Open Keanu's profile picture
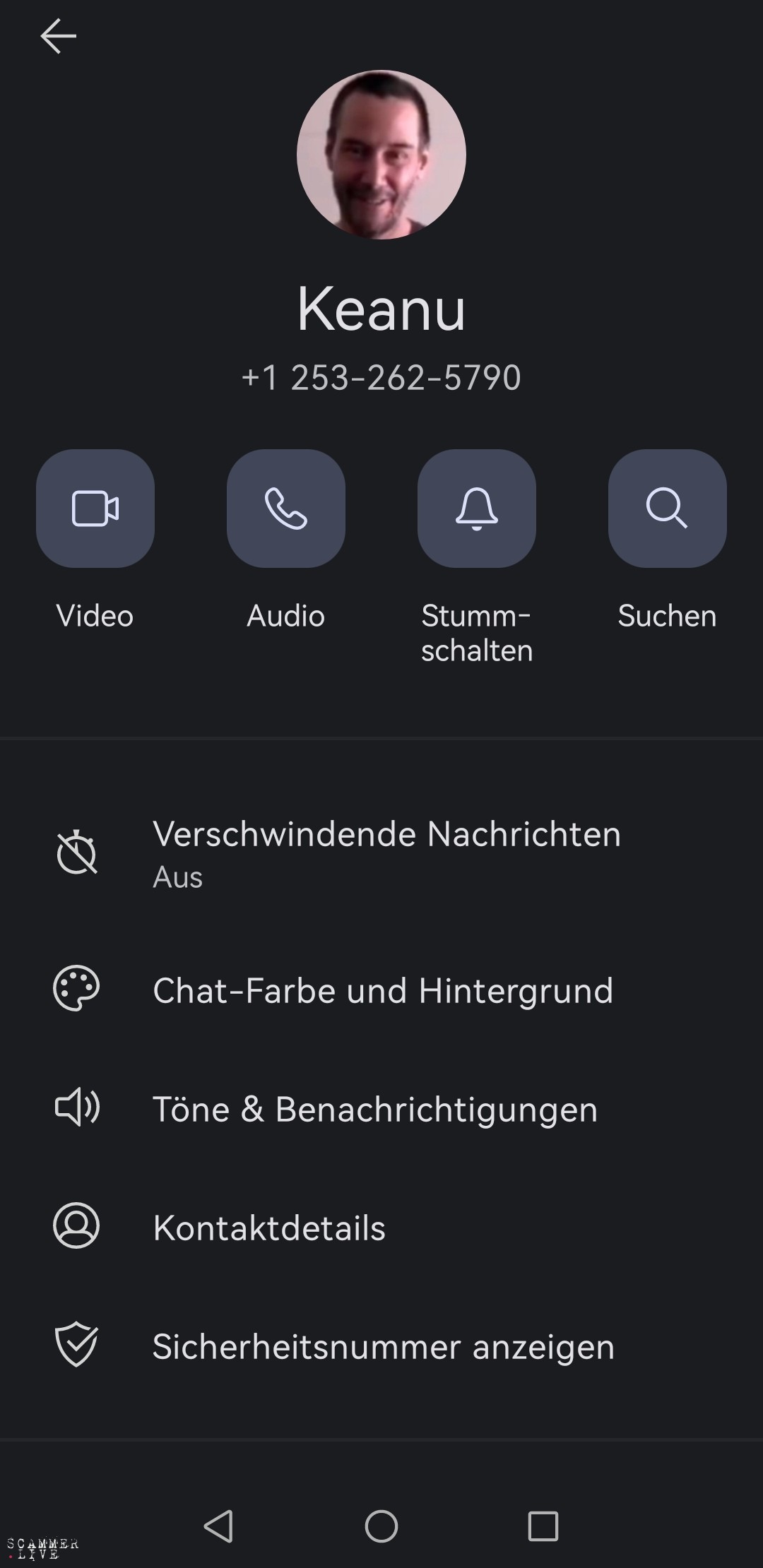The height and width of the screenshot is (1568, 763). coord(381,155)
